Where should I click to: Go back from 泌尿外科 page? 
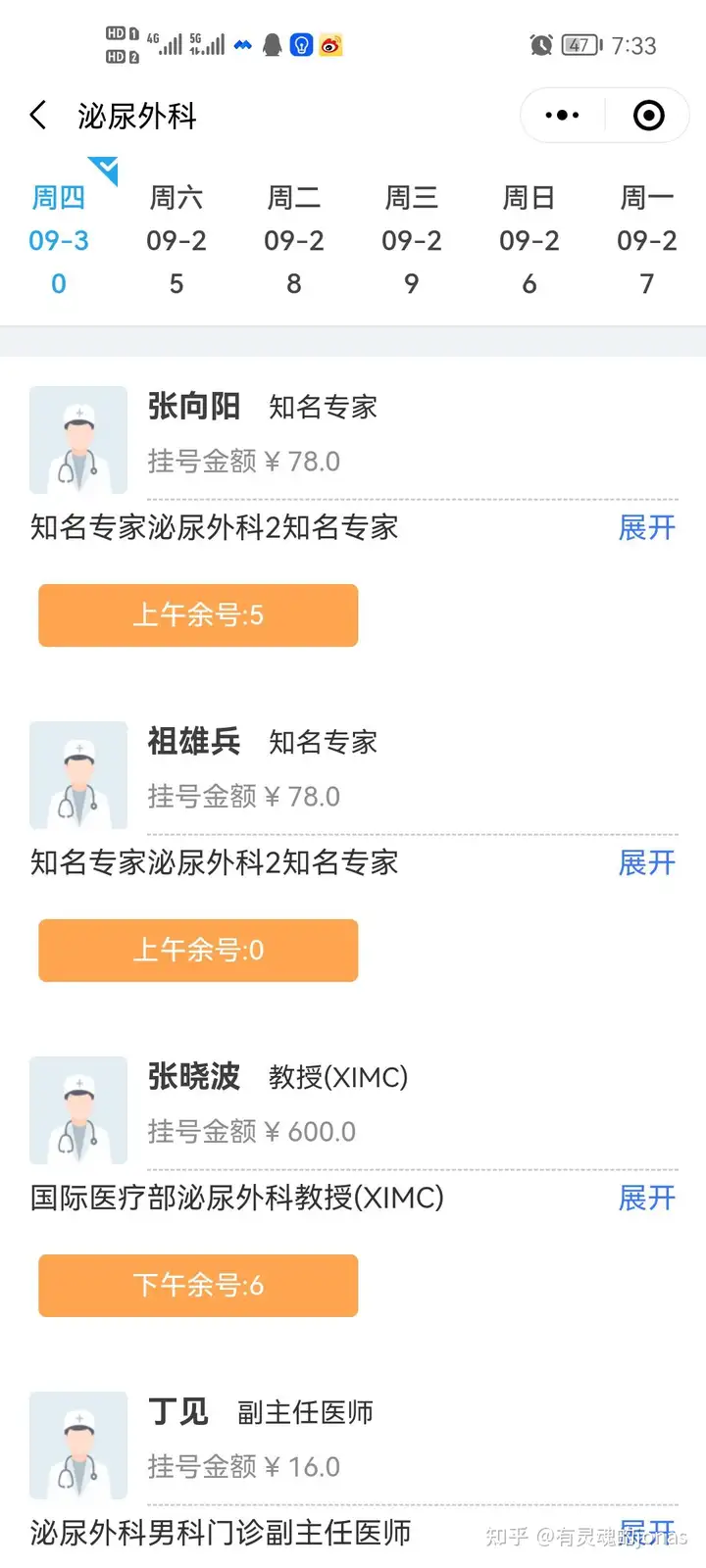click(38, 116)
